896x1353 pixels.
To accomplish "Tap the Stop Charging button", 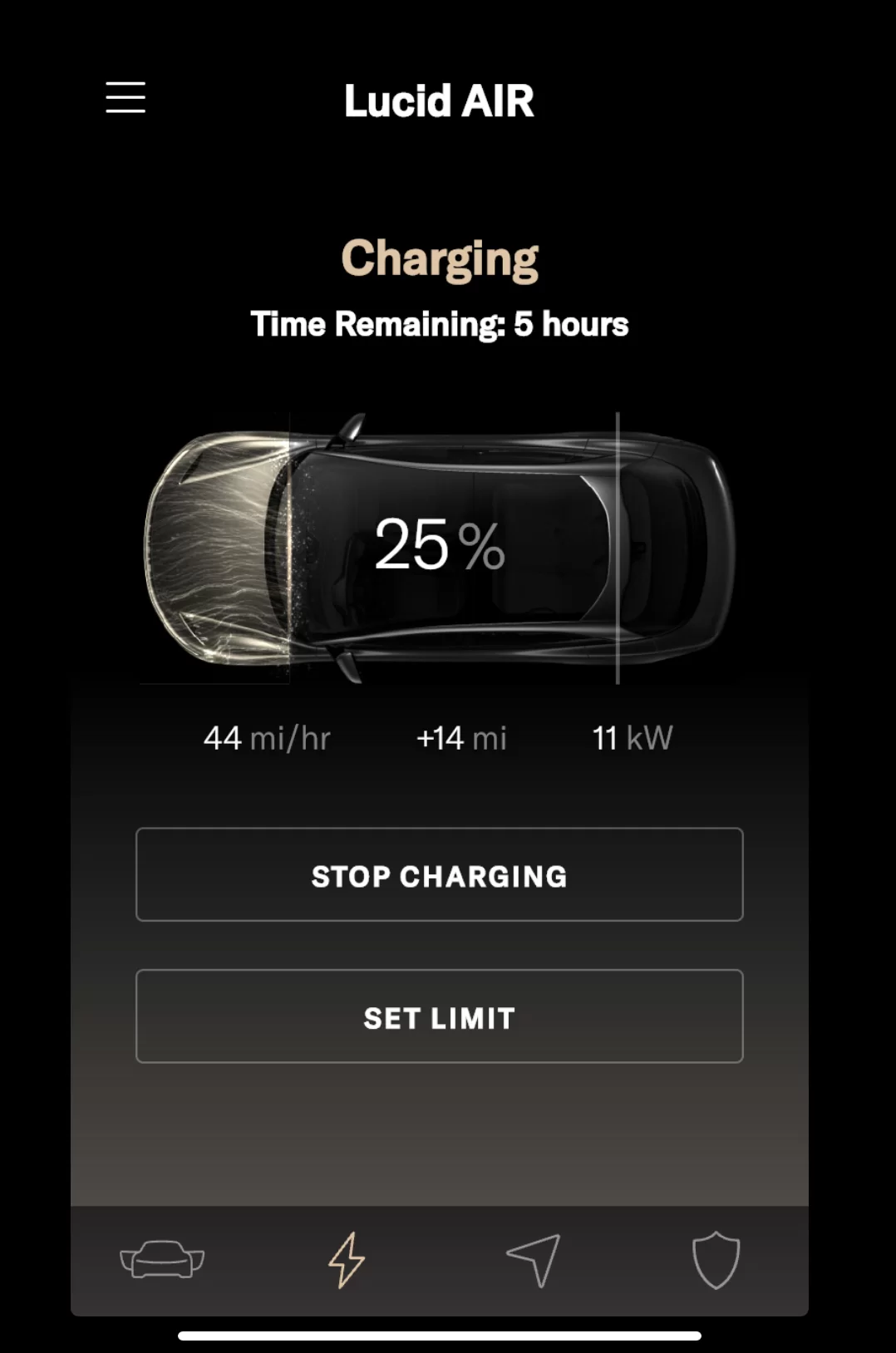I will (x=439, y=874).
